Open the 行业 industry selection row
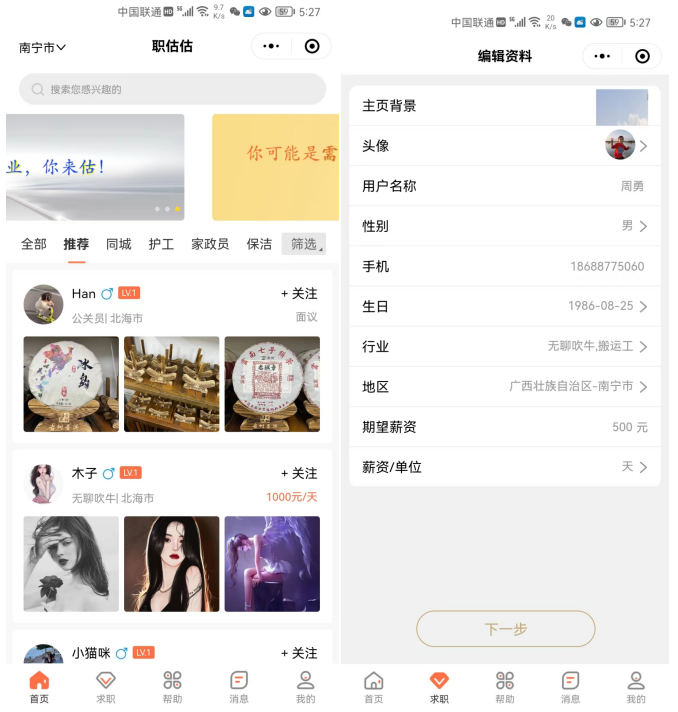Screen dimensions: 678x712 tap(504, 346)
